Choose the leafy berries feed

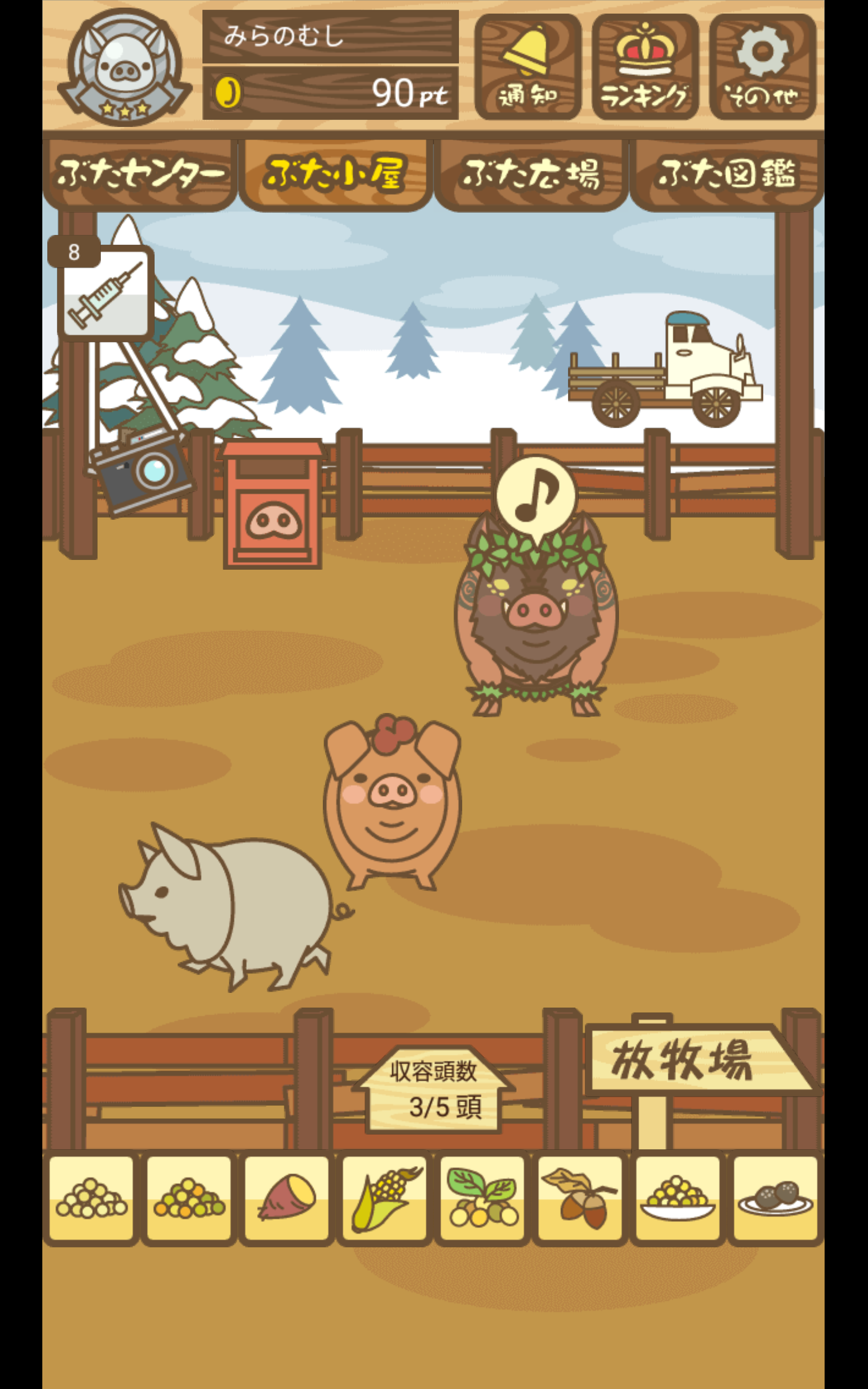point(482,1199)
